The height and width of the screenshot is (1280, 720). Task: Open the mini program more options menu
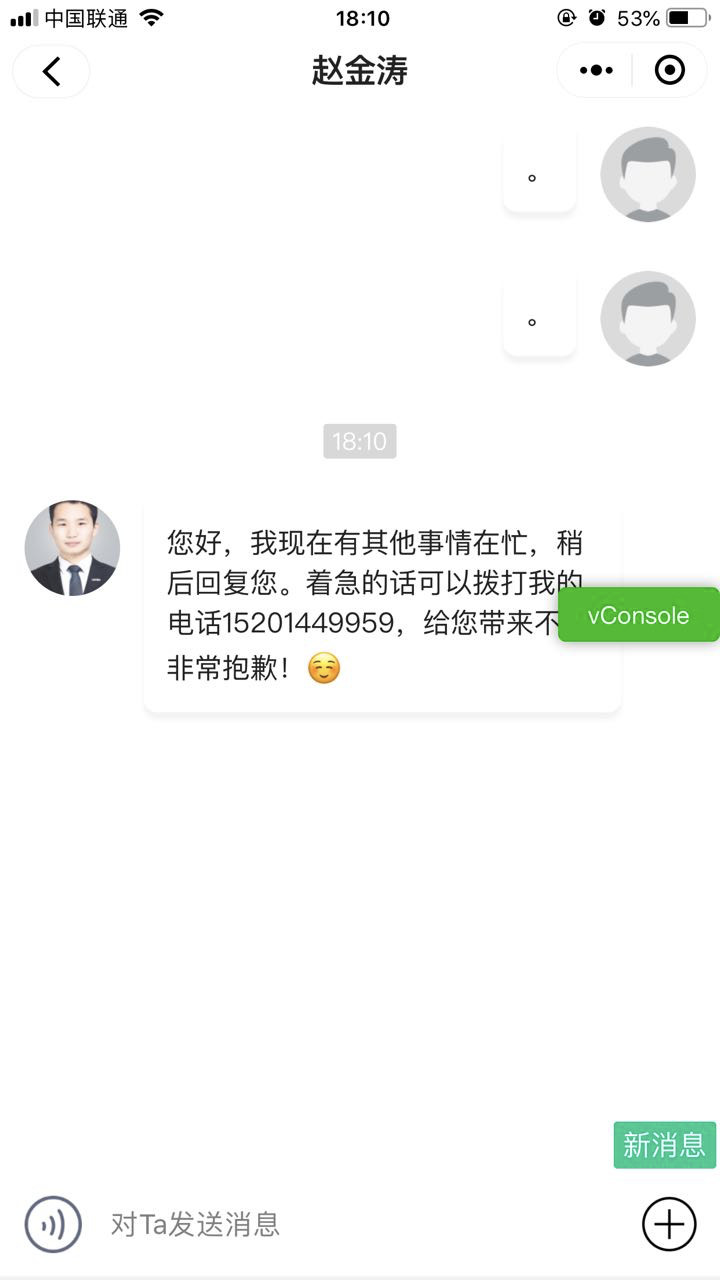pyautogui.click(x=596, y=70)
